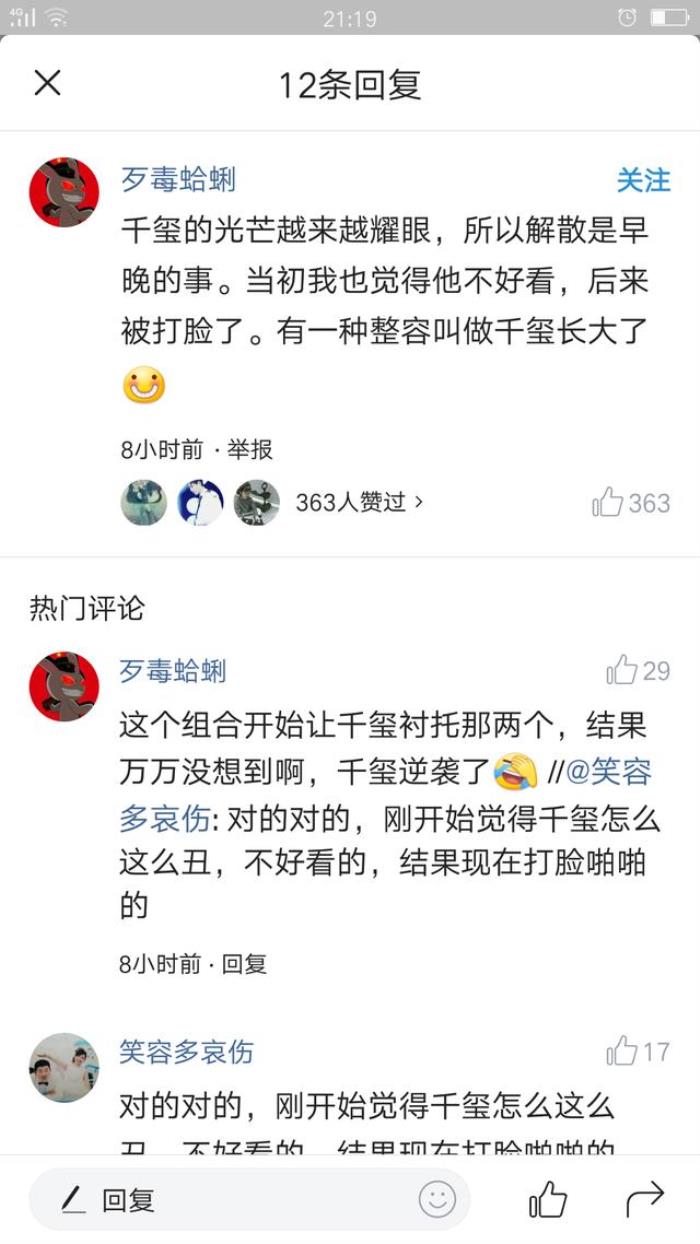
Task: Follow 歹毒蛤蜊 with the 关注 button
Action: (643, 180)
